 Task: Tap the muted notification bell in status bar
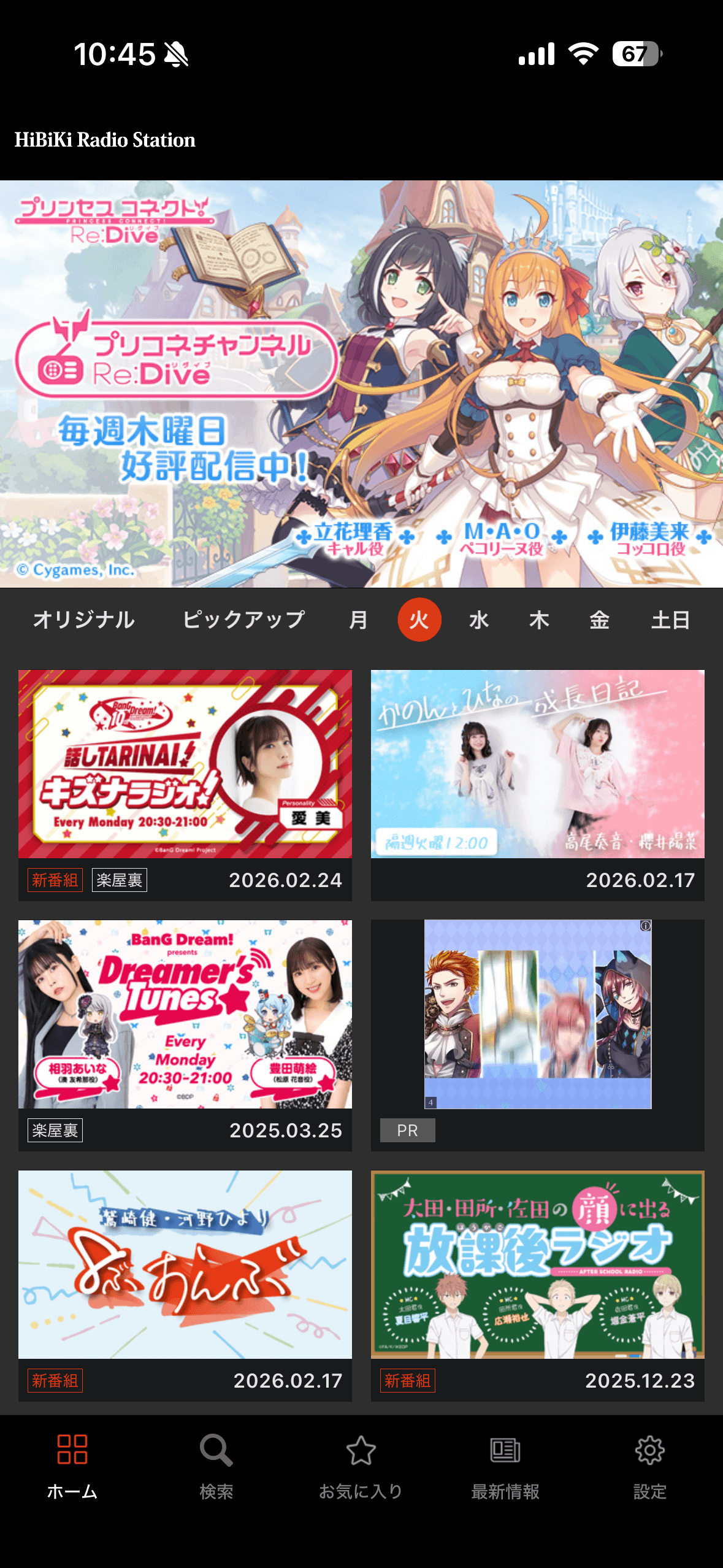pos(175,54)
